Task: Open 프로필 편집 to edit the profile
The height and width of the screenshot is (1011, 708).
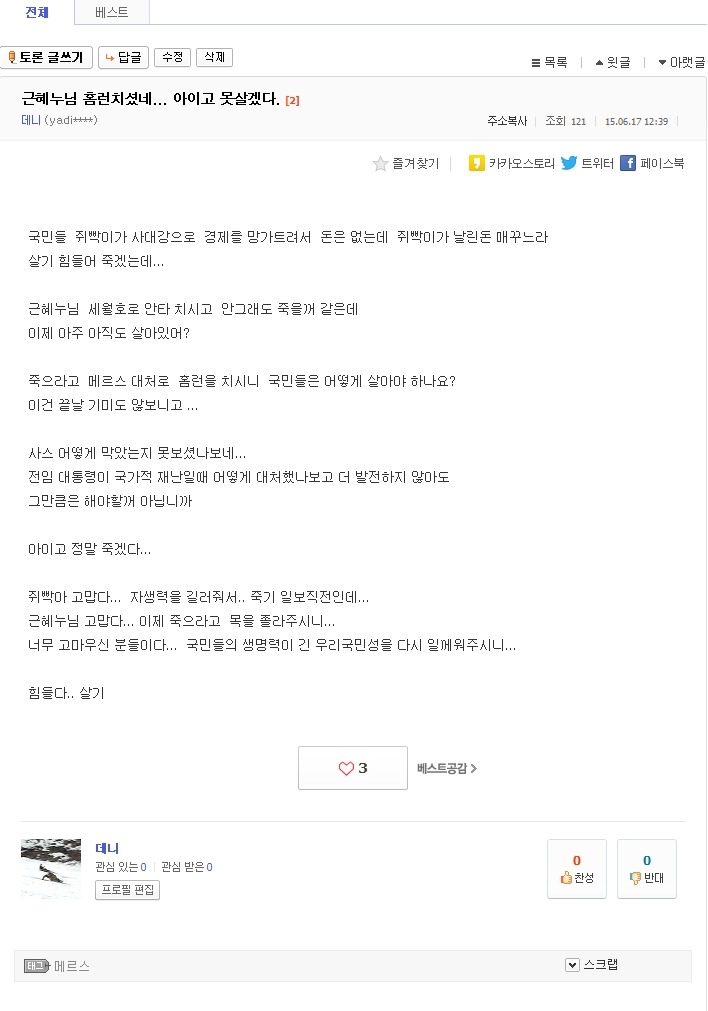Action: pyautogui.click(x=127, y=890)
